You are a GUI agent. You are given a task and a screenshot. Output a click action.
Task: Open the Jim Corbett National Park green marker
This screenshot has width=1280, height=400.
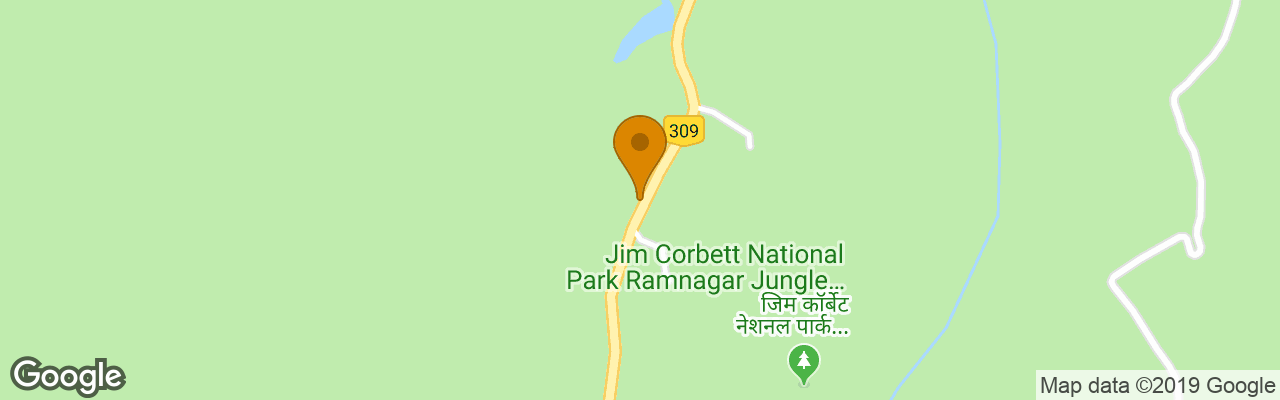pyautogui.click(x=802, y=362)
